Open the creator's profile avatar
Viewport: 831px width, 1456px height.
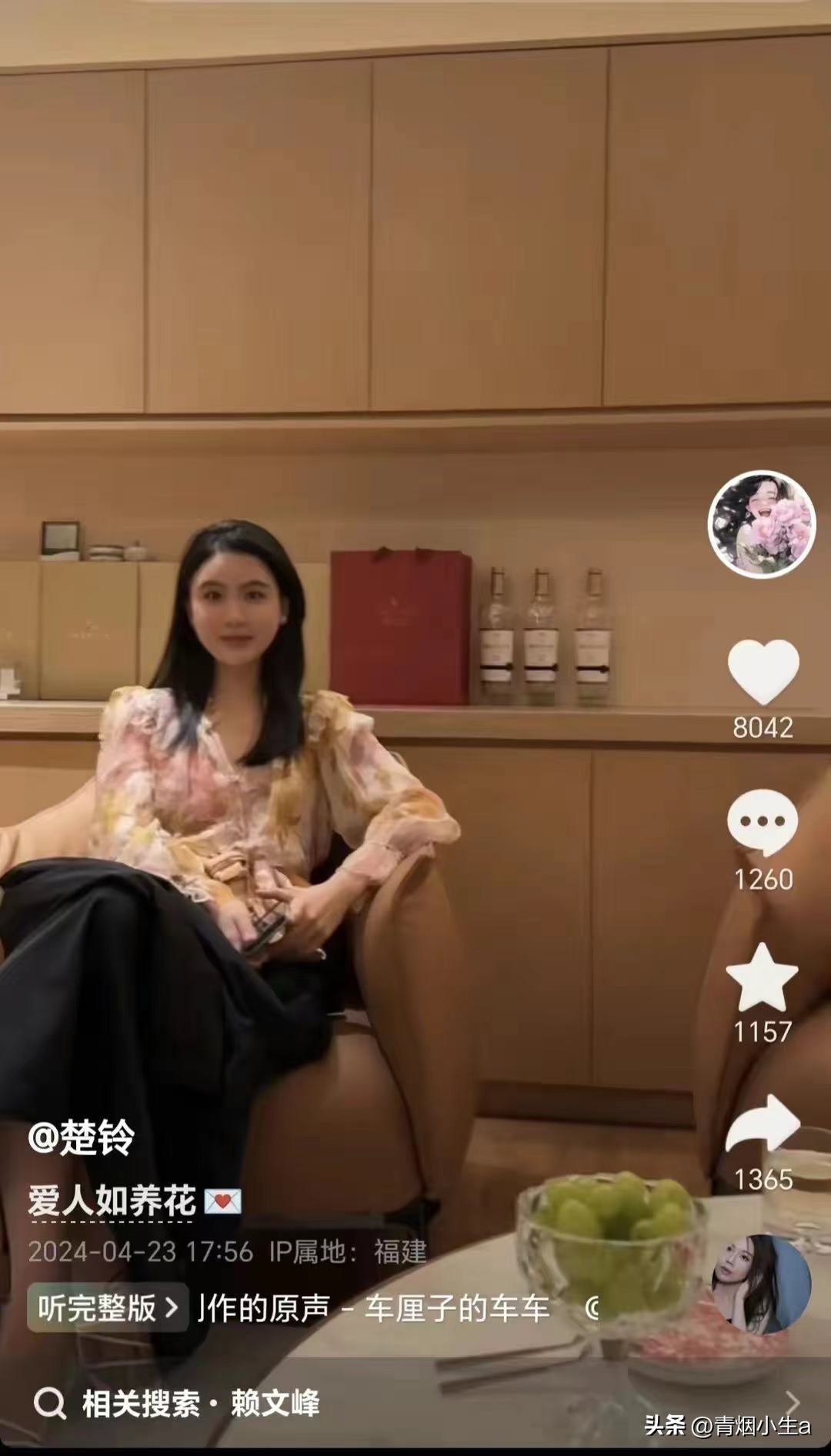click(x=761, y=524)
